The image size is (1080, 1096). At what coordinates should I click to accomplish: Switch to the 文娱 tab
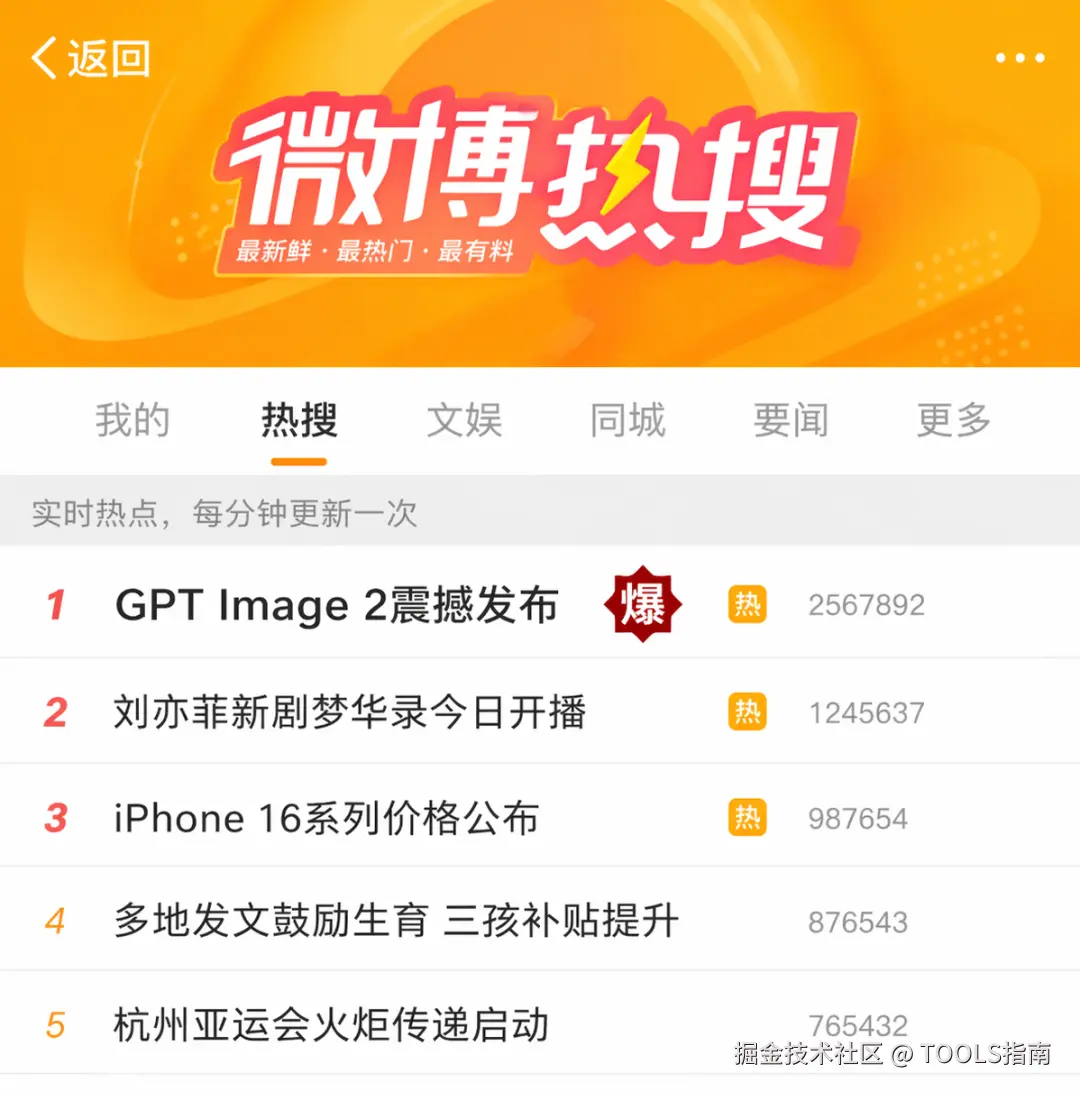[464, 421]
